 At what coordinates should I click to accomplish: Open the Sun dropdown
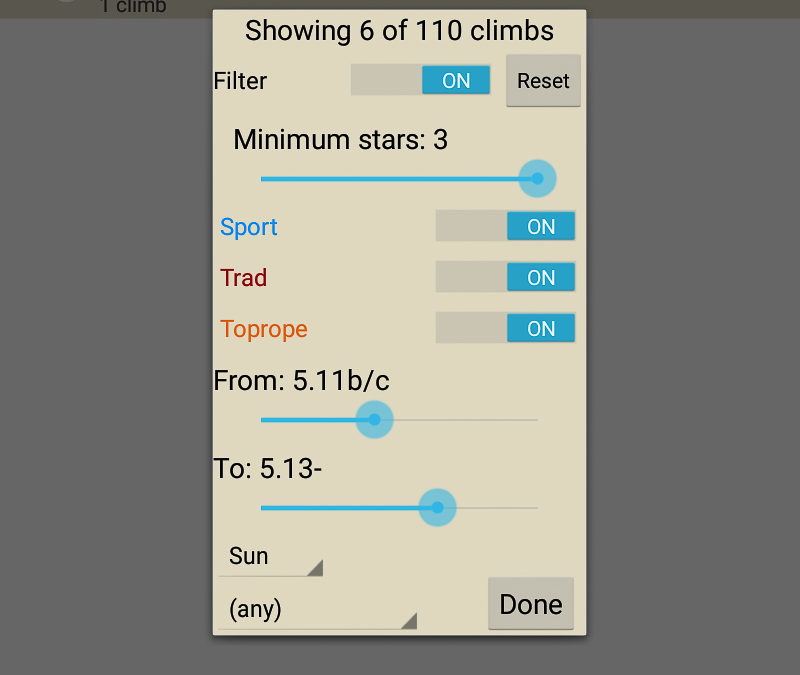tap(270, 557)
